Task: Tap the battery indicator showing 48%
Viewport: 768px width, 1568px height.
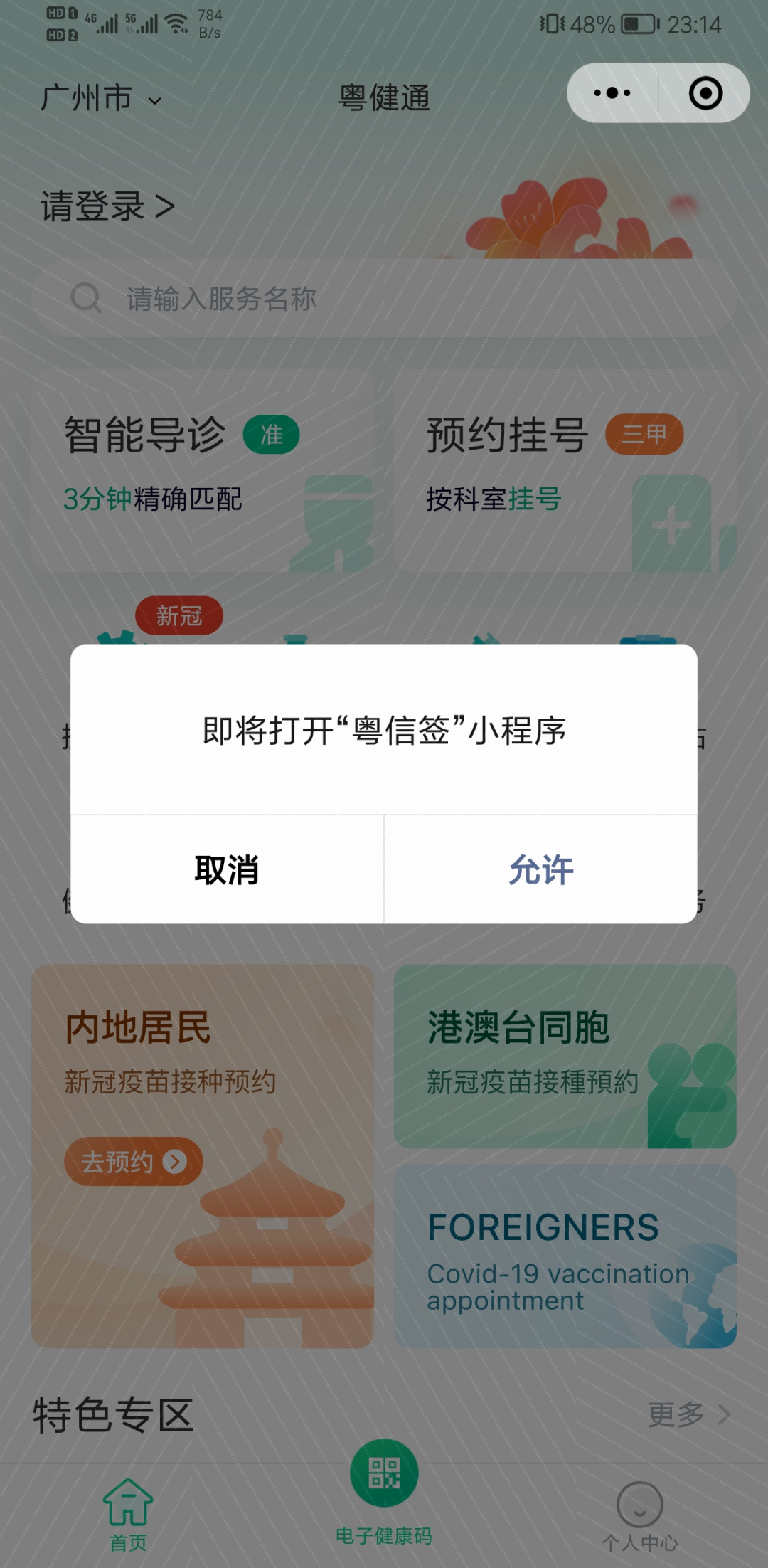Action: click(x=626, y=25)
